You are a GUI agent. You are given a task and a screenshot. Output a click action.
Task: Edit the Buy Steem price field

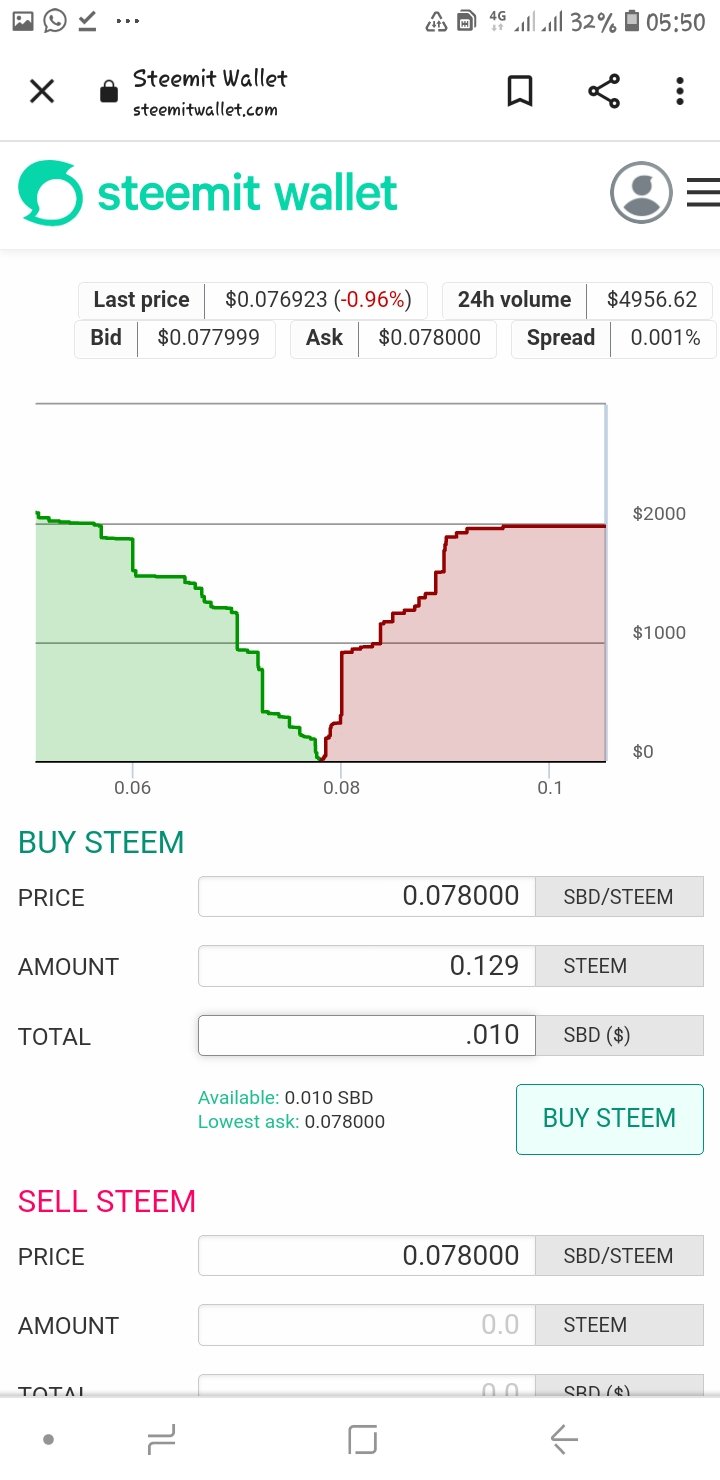367,896
